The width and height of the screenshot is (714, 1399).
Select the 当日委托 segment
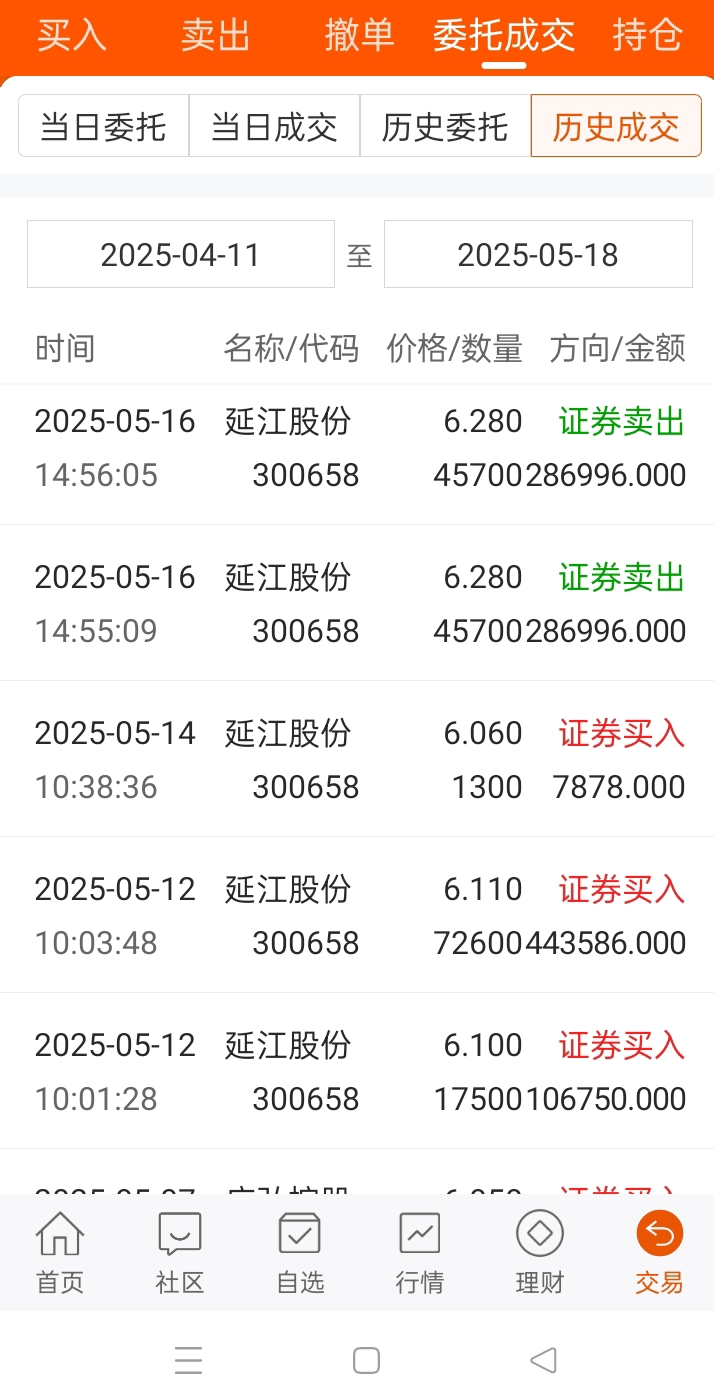click(x=104, y=127)
